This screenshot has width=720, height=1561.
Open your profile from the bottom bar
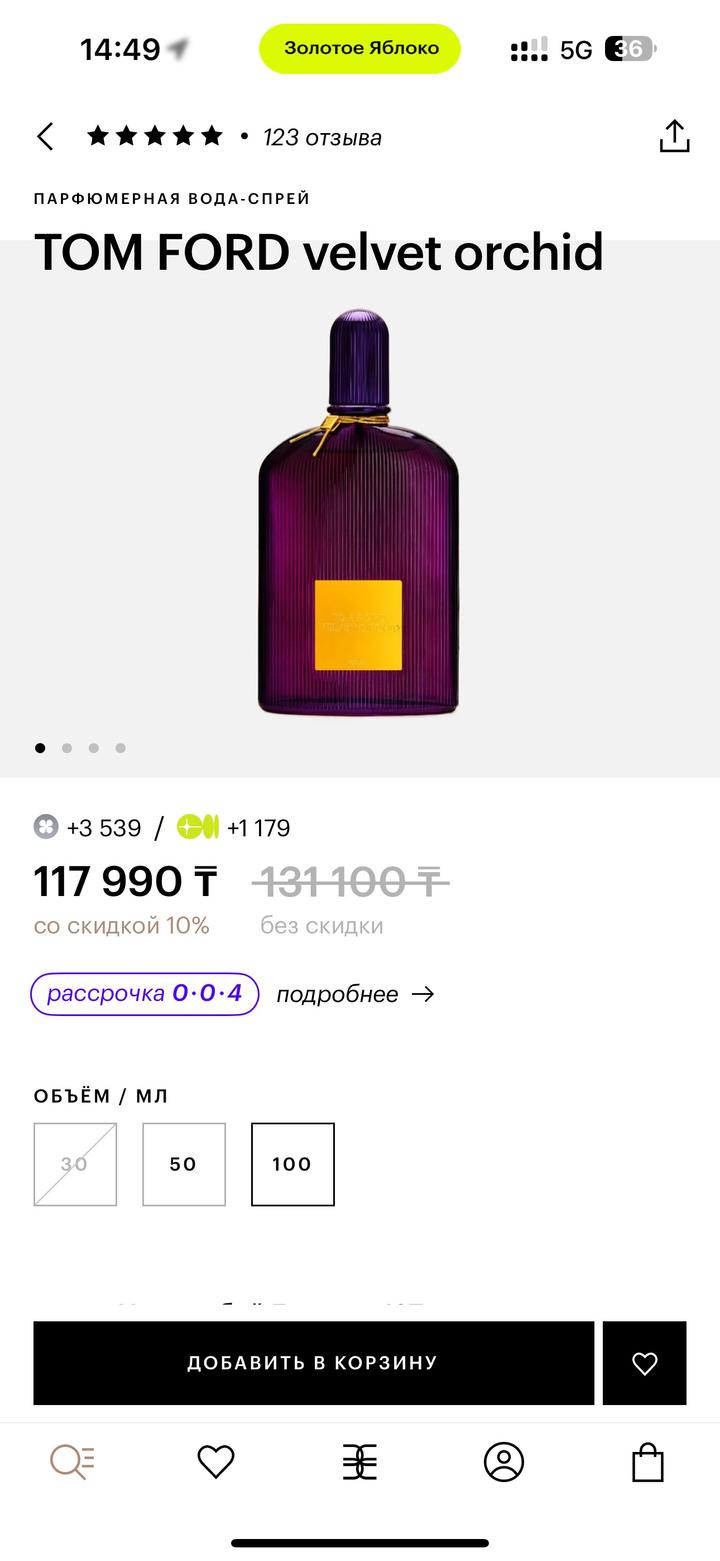point(504,1460)
